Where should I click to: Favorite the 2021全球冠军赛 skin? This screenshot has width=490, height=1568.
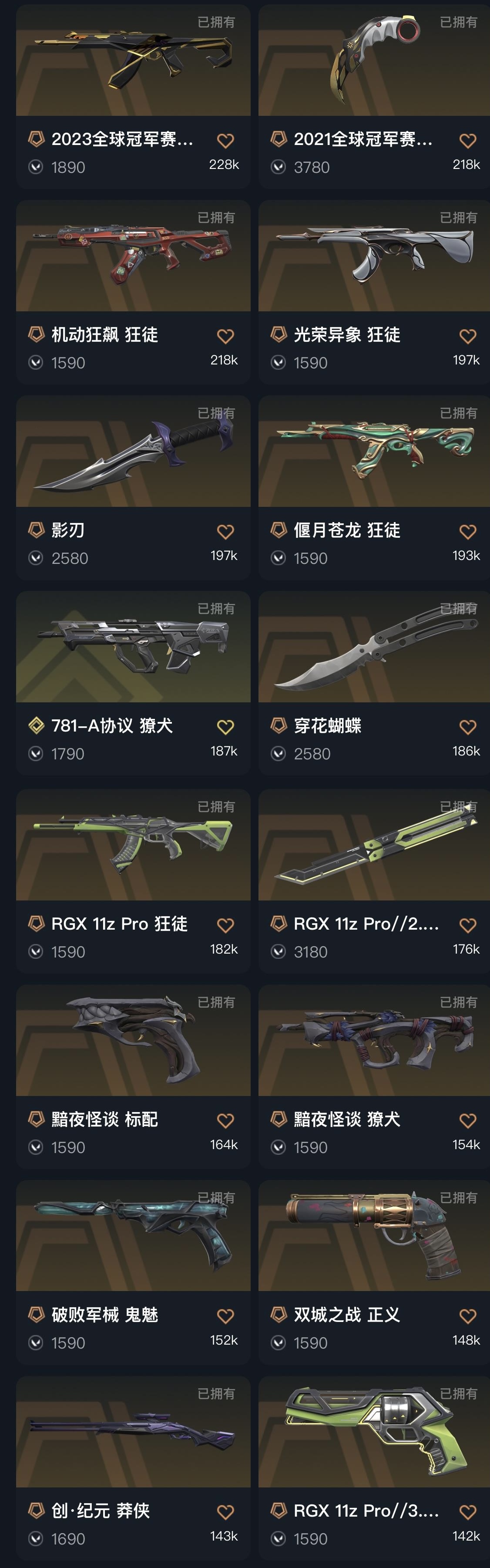coord(467,141)
